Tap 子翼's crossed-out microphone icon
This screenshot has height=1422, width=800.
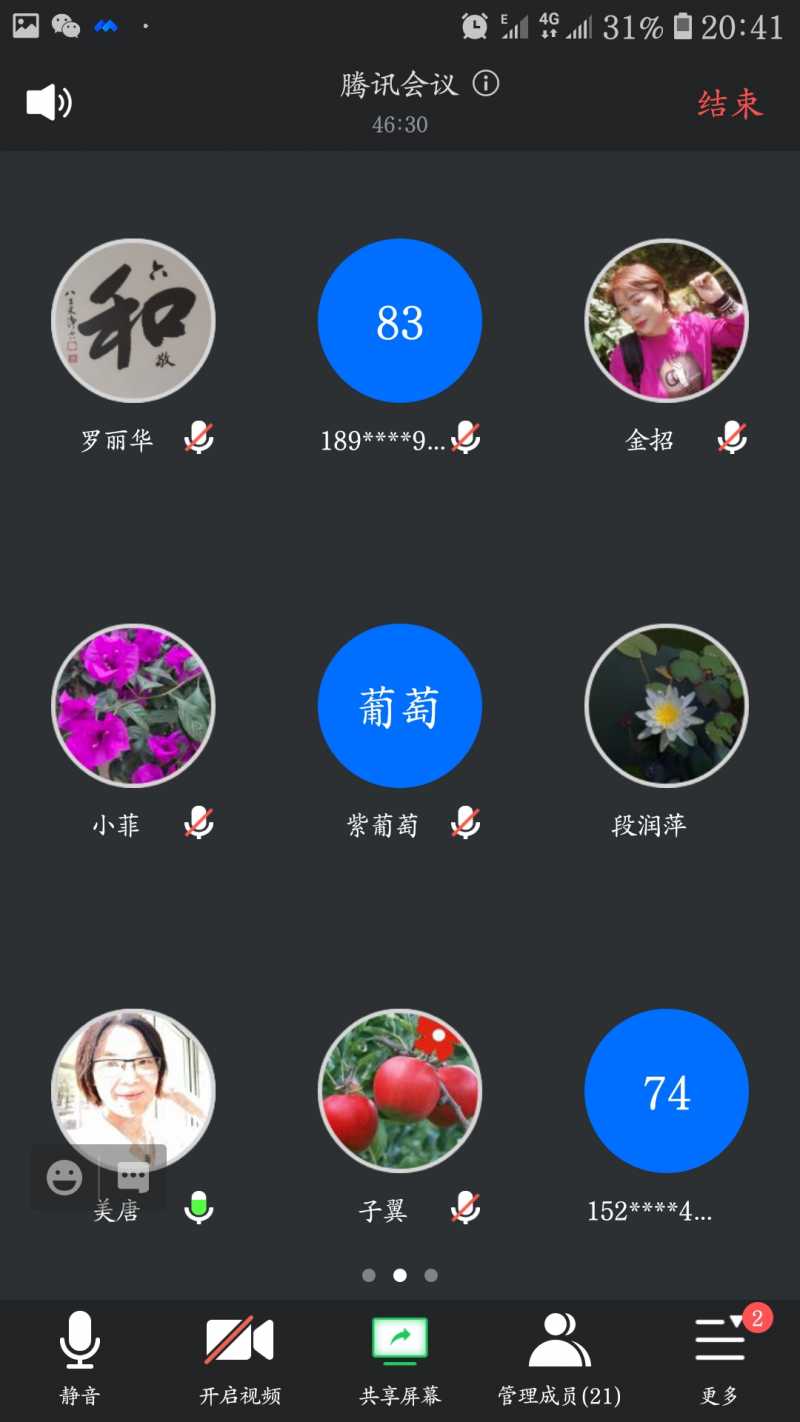coord(465,1209)
